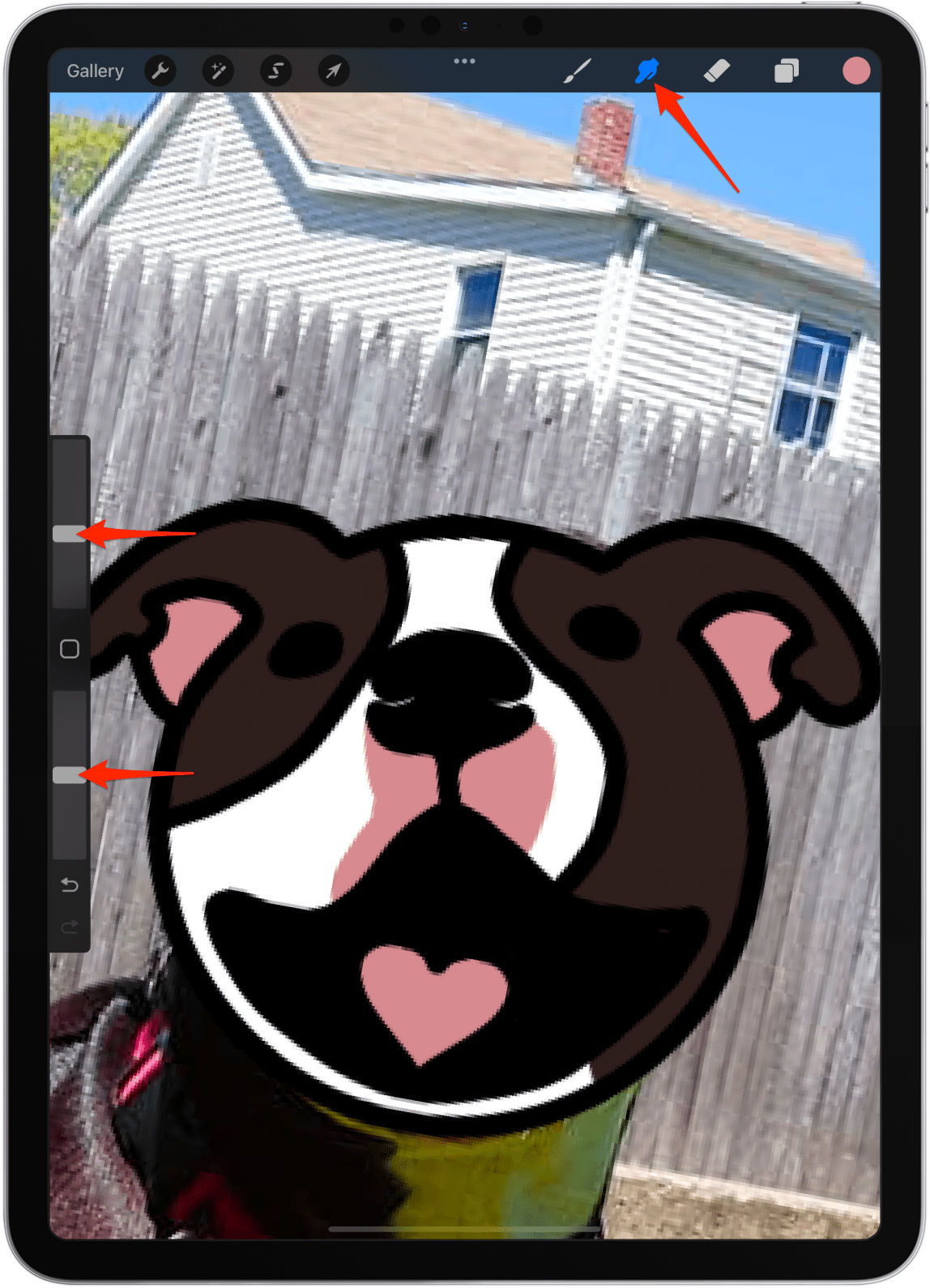Activate the Selection tool
Viewport: 930px width, 1288px height.
click(275, 71)
